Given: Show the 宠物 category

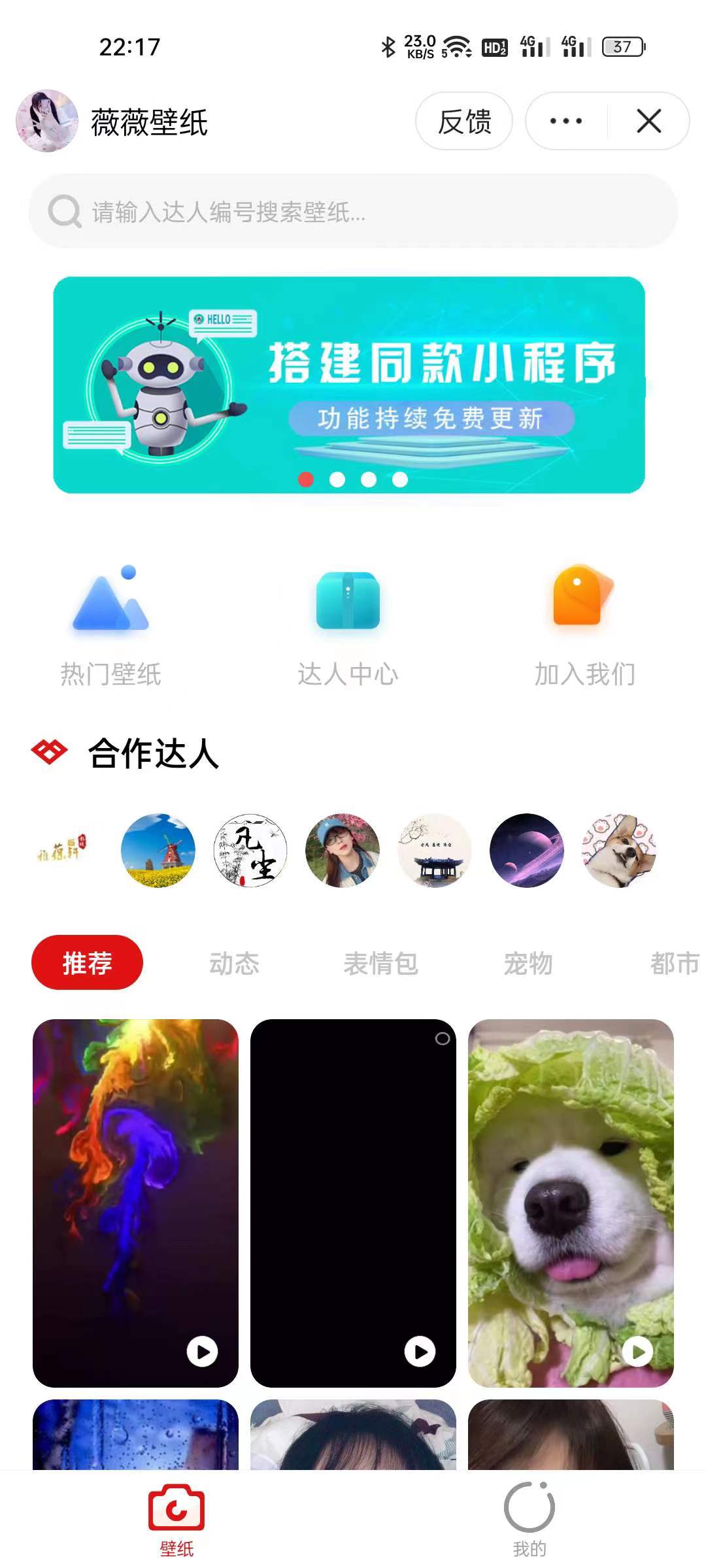Looking at the screenshot, I should click(528, 964).
